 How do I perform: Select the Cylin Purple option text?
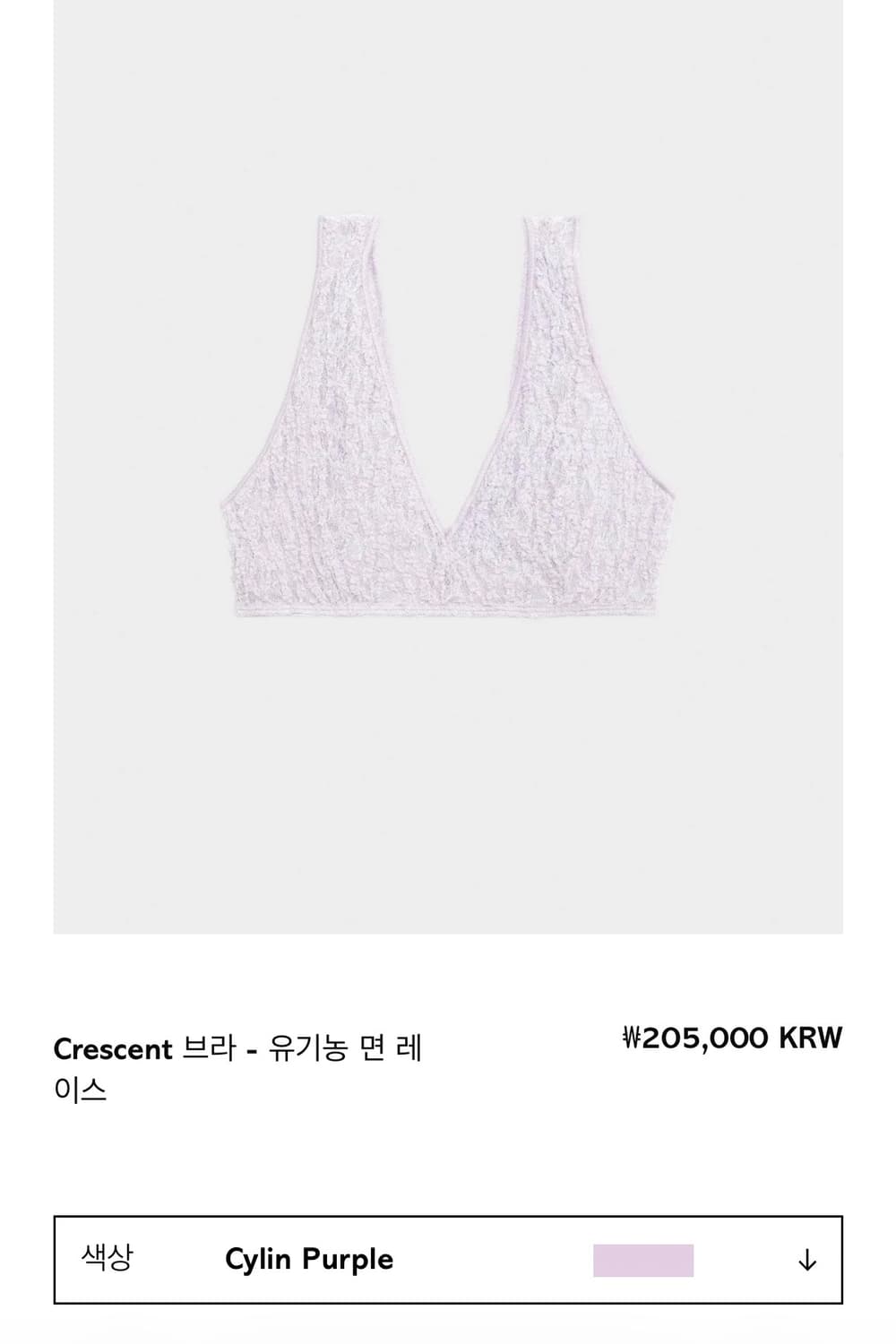307,1260
